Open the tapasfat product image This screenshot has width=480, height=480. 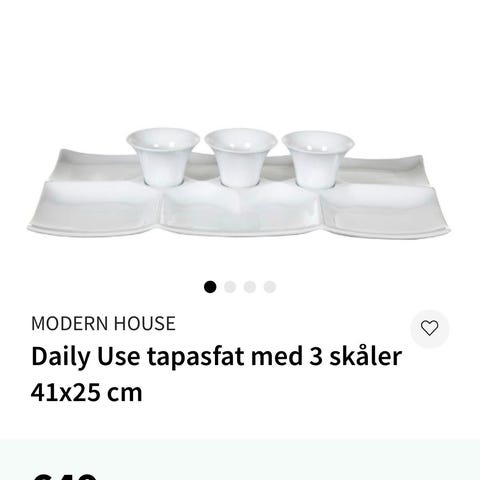239,182
